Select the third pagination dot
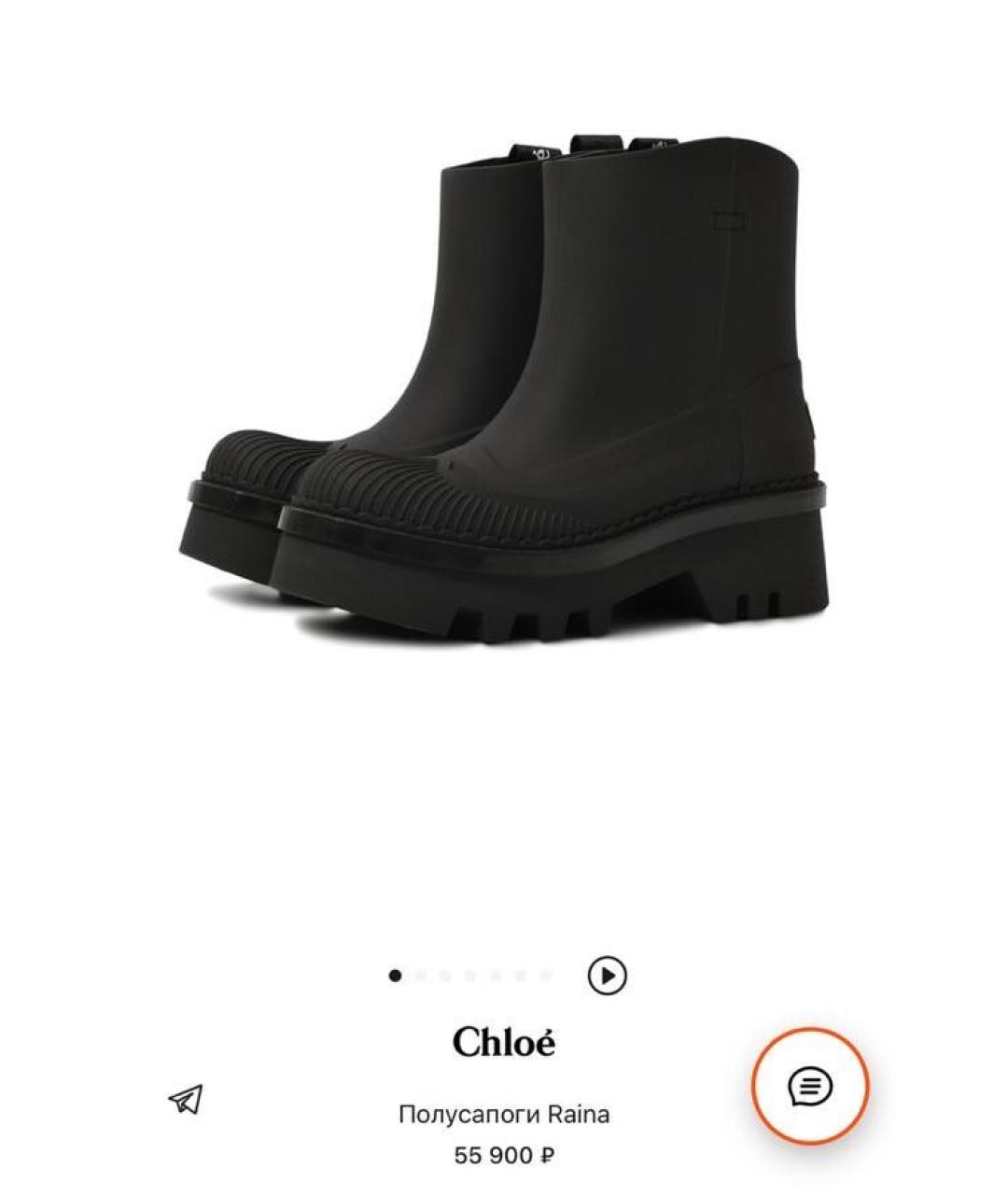 (x=444, y=976)
